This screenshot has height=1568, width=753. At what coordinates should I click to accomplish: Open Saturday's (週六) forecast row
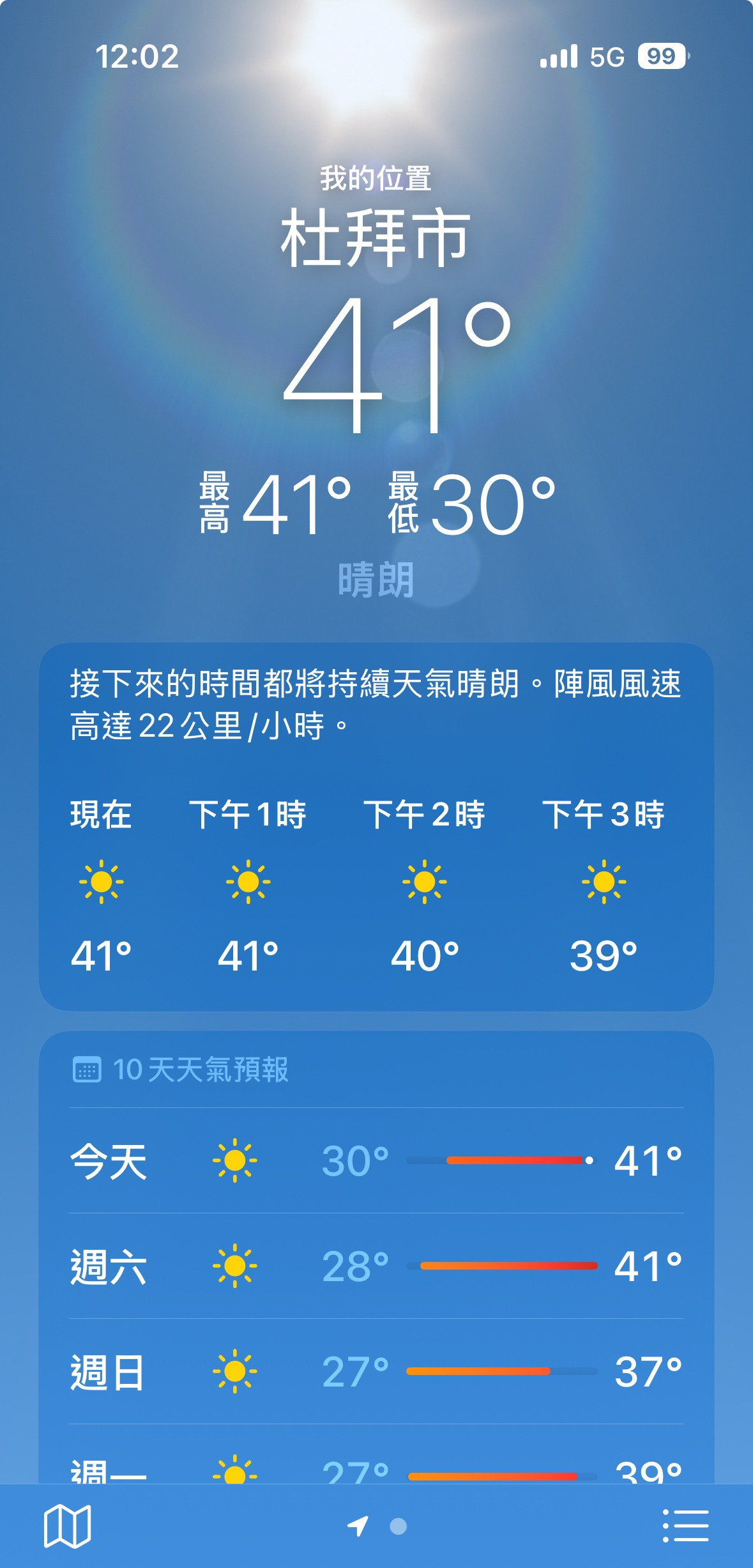(376, 1266)
